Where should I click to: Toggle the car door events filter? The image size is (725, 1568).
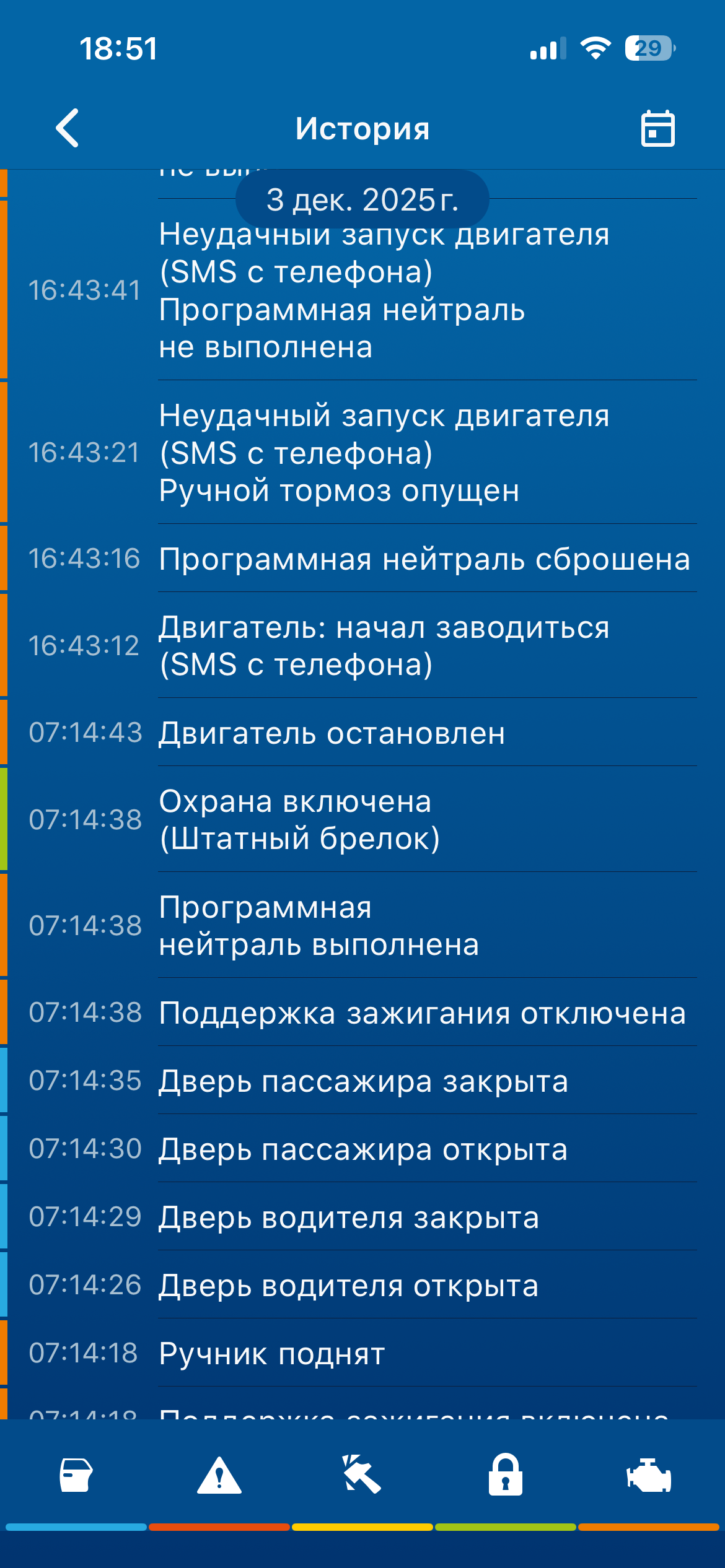[x=76, y=1475]
